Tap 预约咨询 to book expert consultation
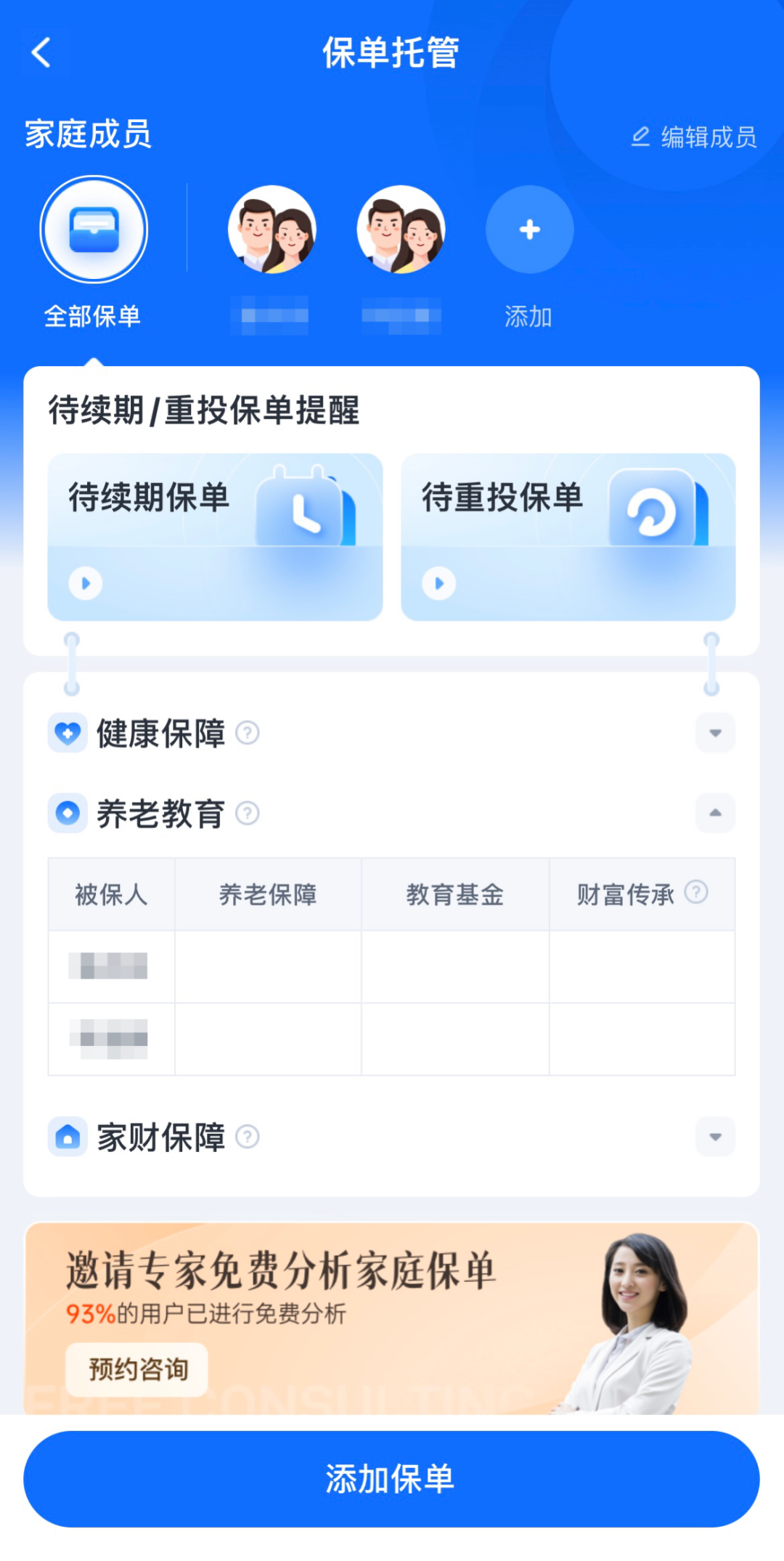The height and width of the screenshot is (1561, 784). click(137, 1369)
